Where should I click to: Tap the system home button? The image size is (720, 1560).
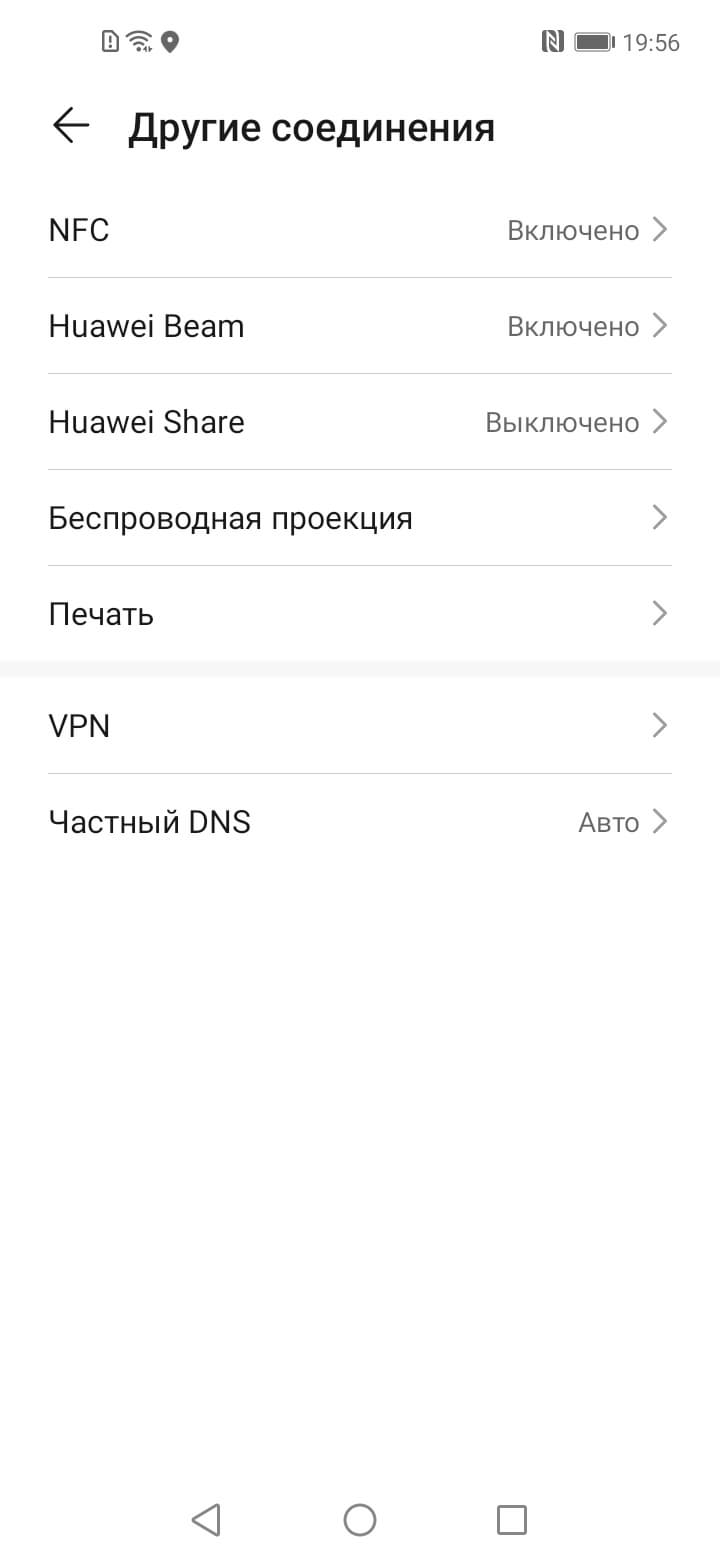point(360,1520)
